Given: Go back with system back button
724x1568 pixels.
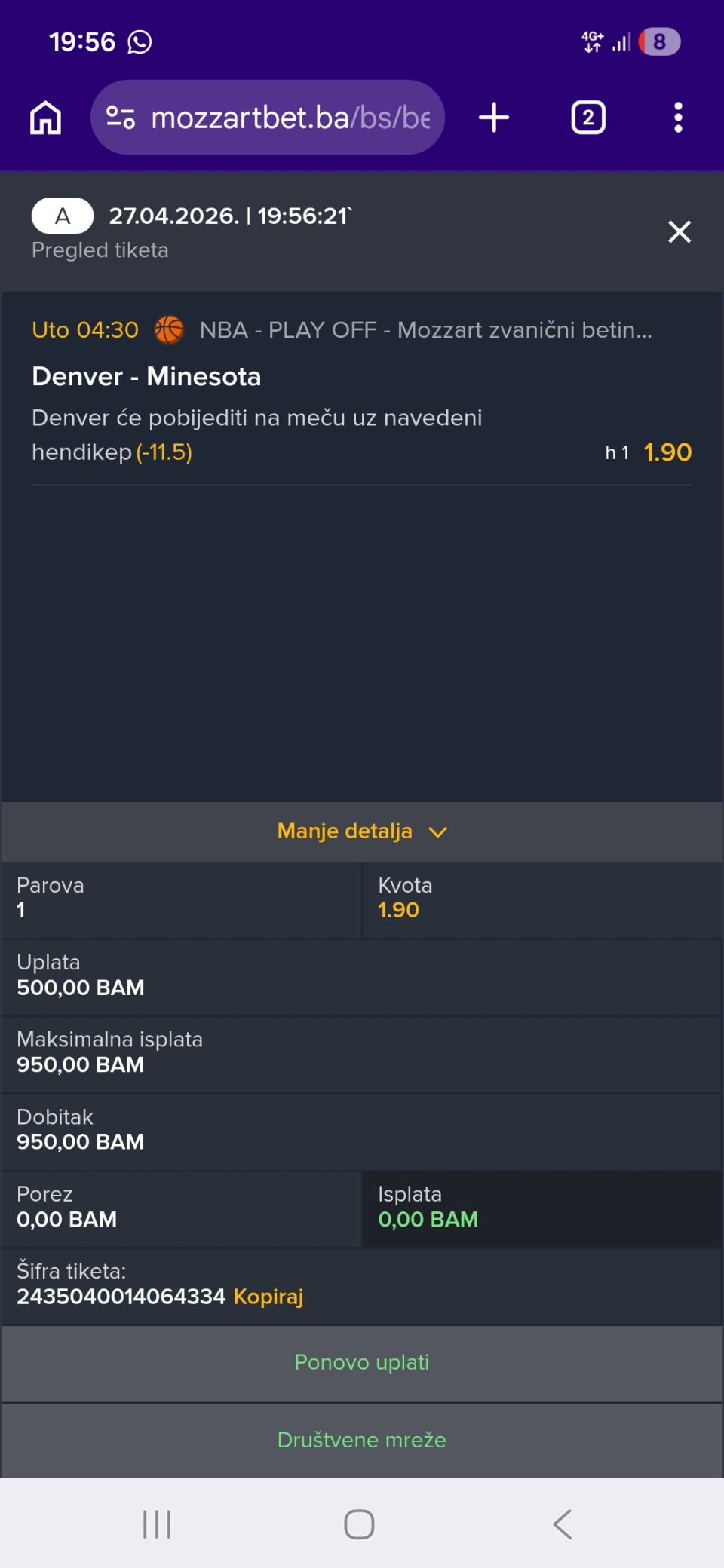Looking at the screenshot, I should [x=563, y=1524].
